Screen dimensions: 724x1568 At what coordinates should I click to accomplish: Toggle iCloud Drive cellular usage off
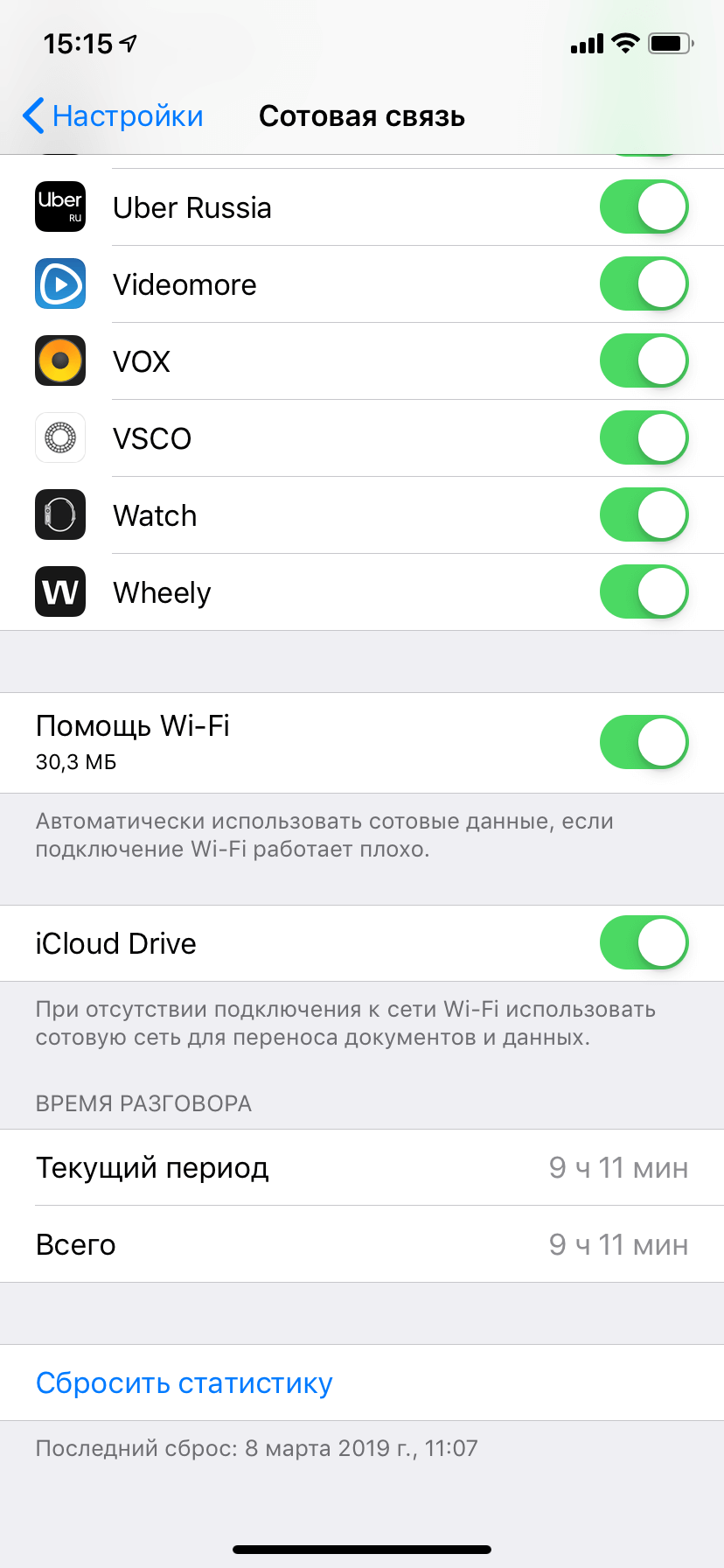pos(644,943)
